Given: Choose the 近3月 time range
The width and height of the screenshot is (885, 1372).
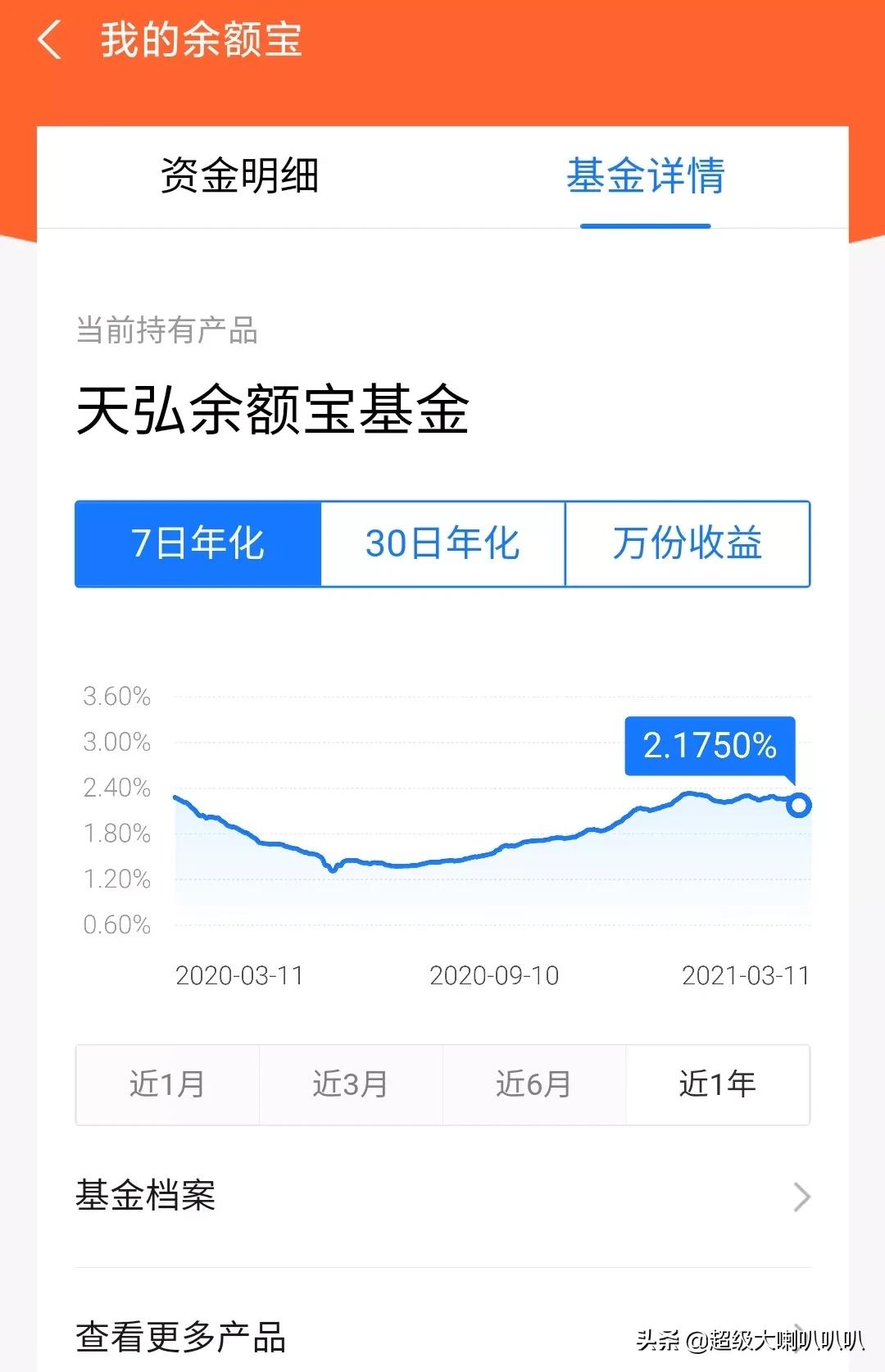Looking at the screenshot, I should coord(350,1084).
